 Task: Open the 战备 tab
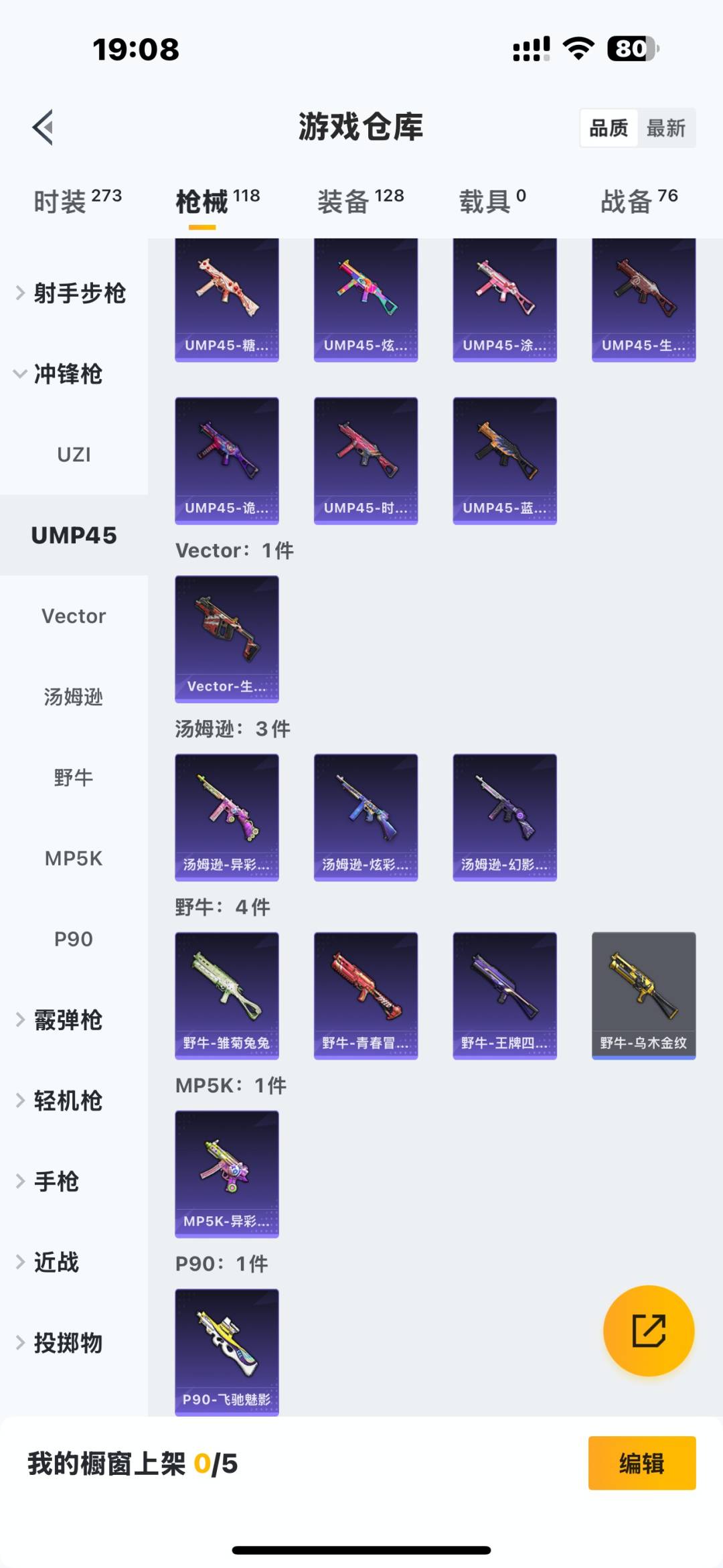pyautogui.click(x=639, y=201)
